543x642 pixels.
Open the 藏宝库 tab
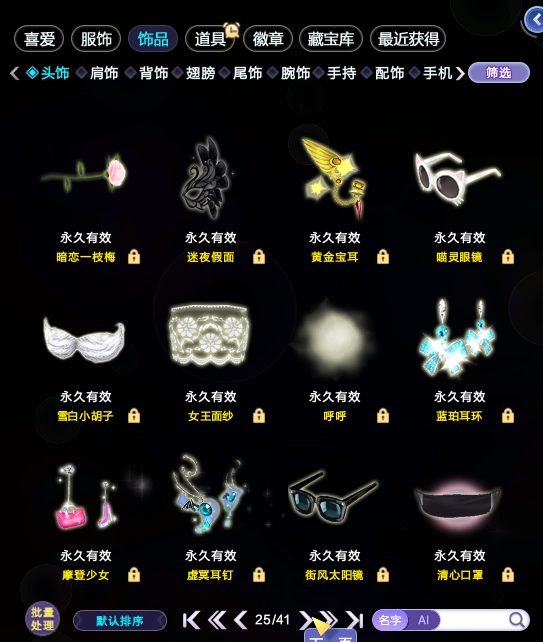pos(331,39)
